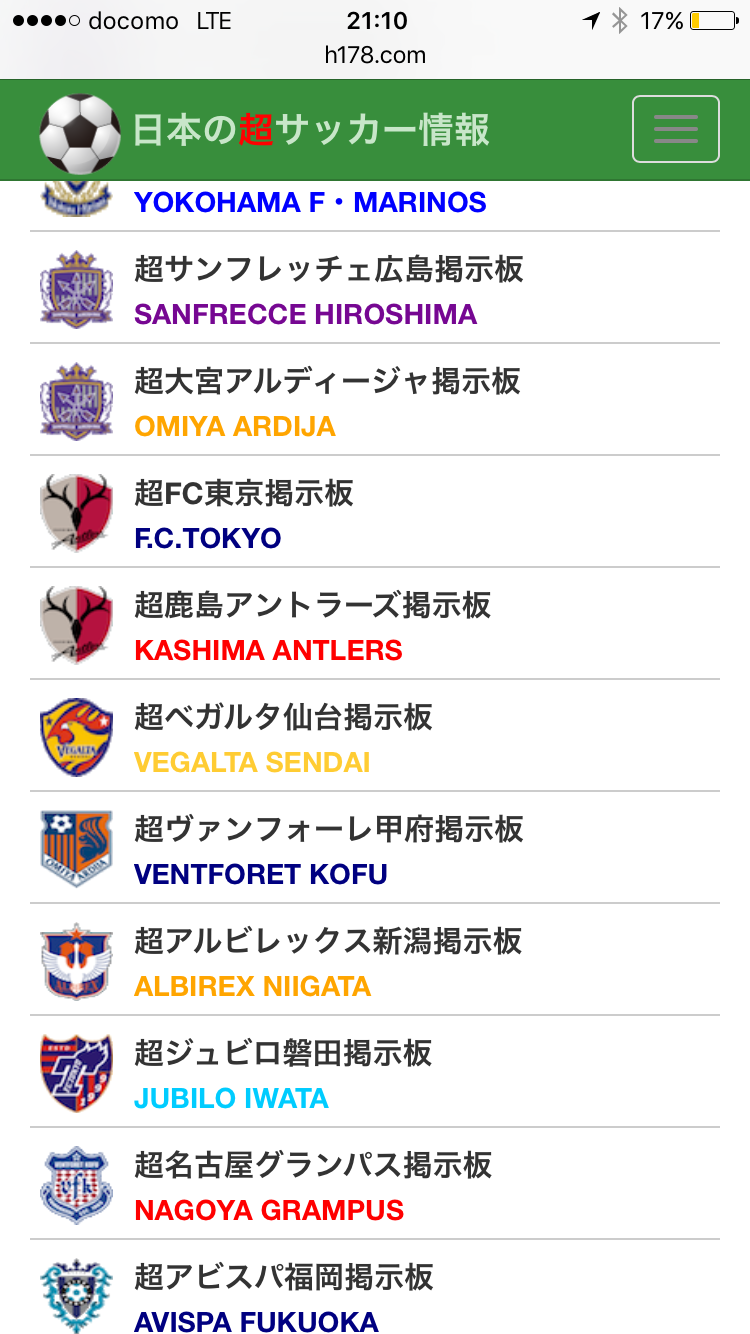Screen dimensions: 750x1334
Task: Tap the h178.com address bar
Action: tap(375, 55)
